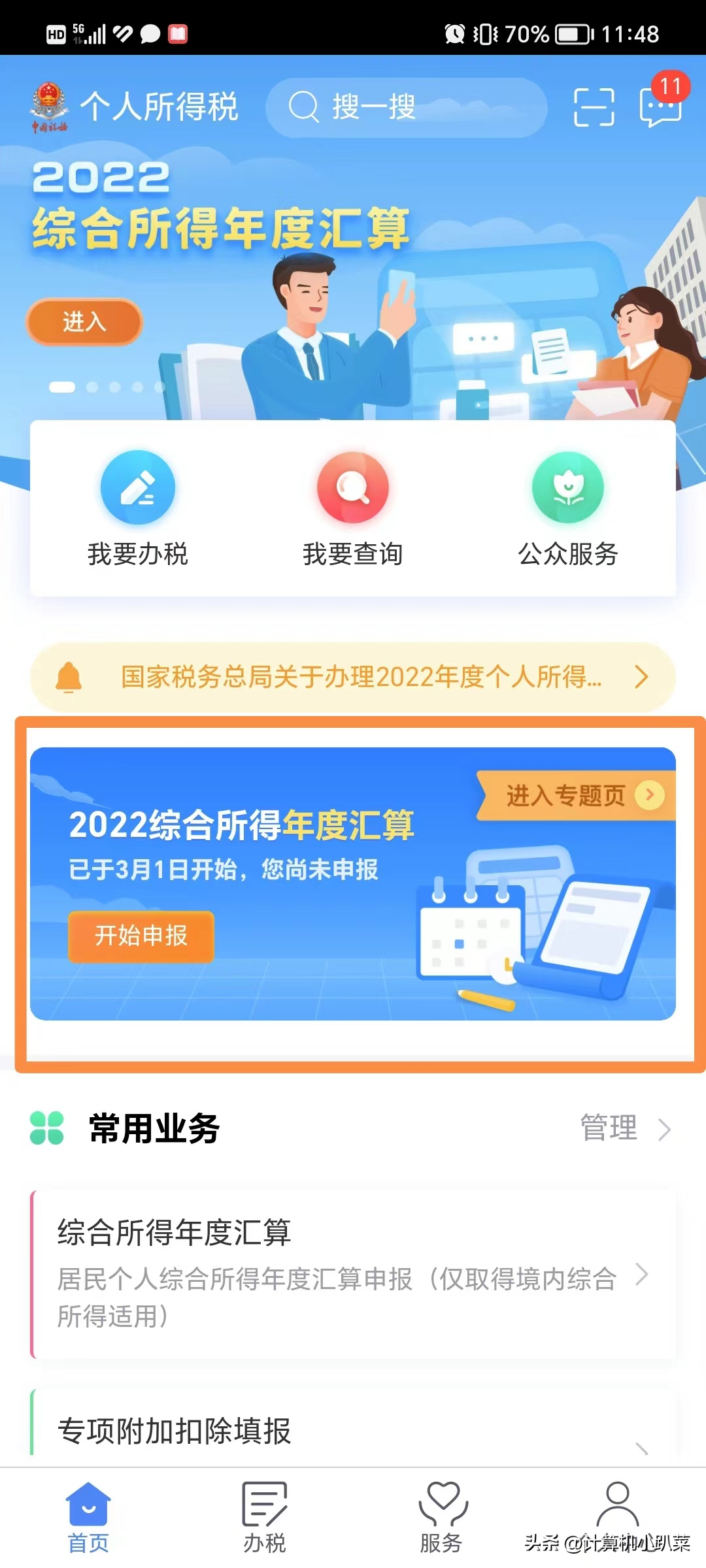
Task: Open the 常用业务 grid icon
Action: (x=47, y=1127)
